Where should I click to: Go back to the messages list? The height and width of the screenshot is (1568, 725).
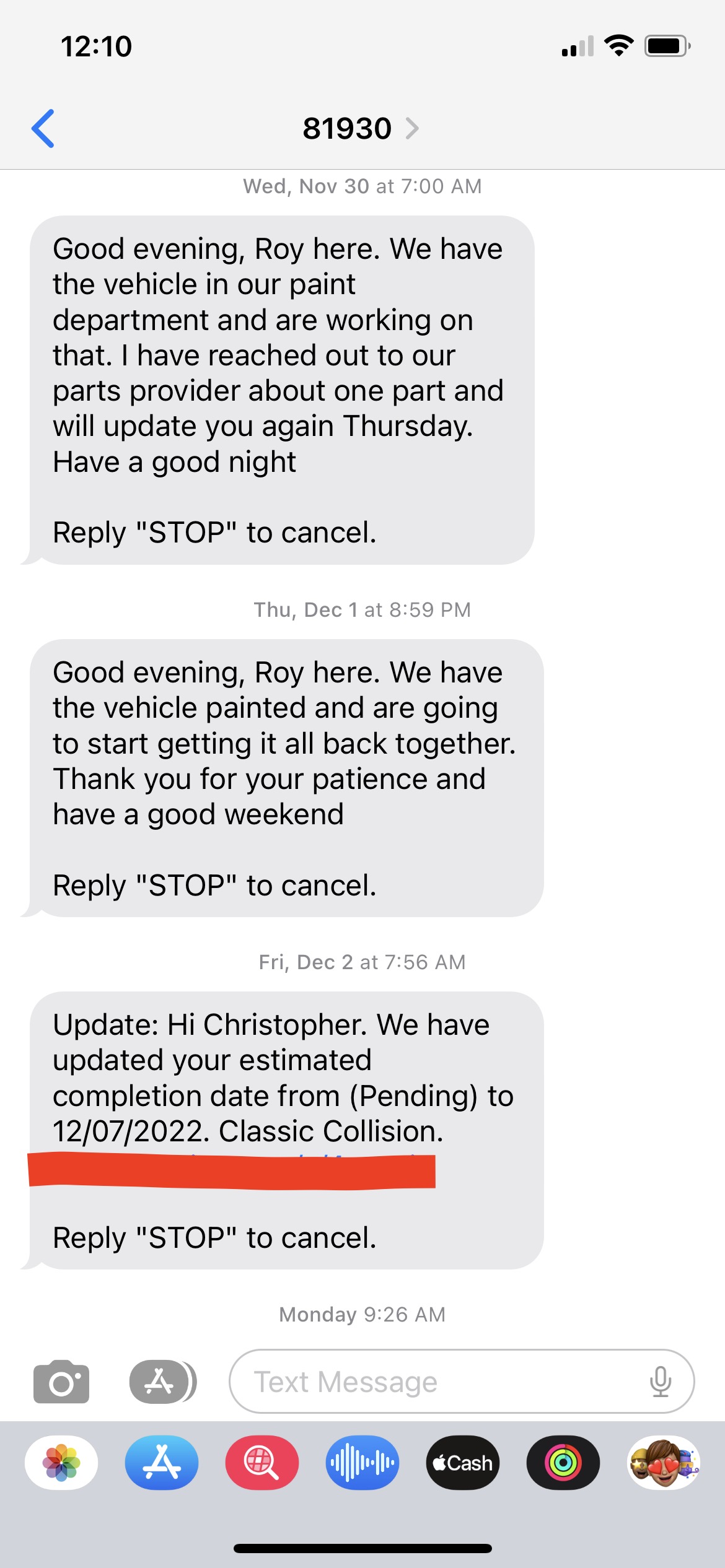(x=43, y=129)
